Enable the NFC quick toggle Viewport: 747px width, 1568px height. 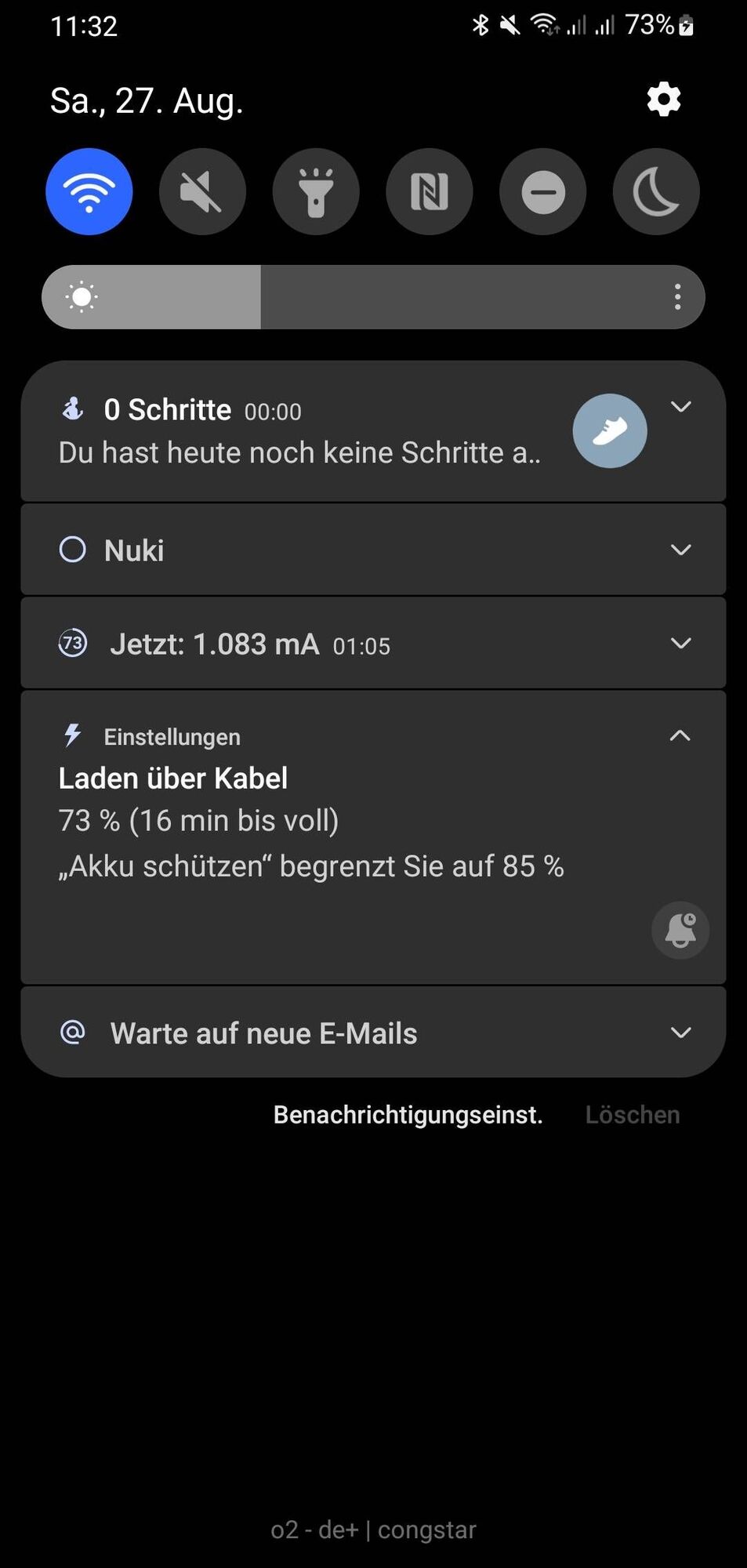coord(430,191)
